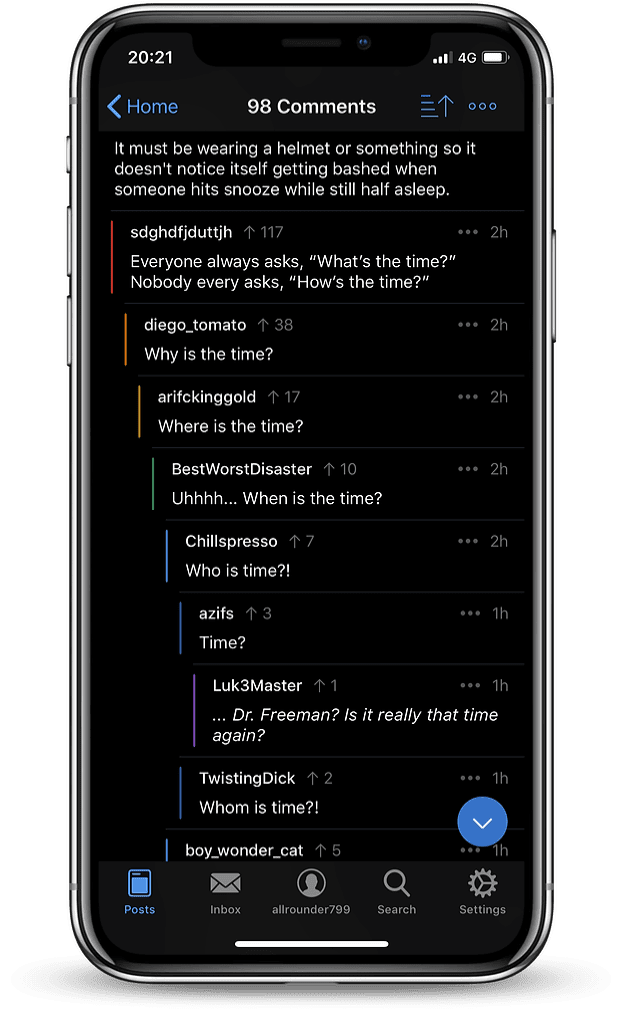Jump to next comment with the blue arrow button
The width and height of the screenshot is (622, 1009).
click(482, 822)
